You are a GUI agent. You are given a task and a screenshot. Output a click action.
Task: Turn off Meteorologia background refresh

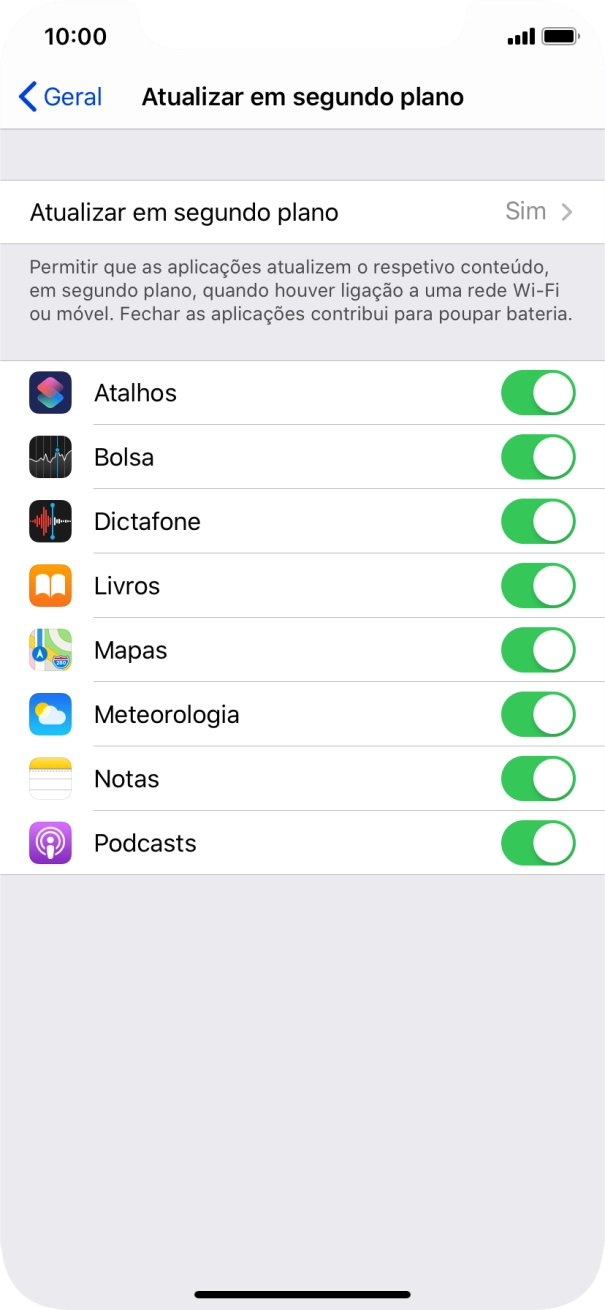point(538,715)
